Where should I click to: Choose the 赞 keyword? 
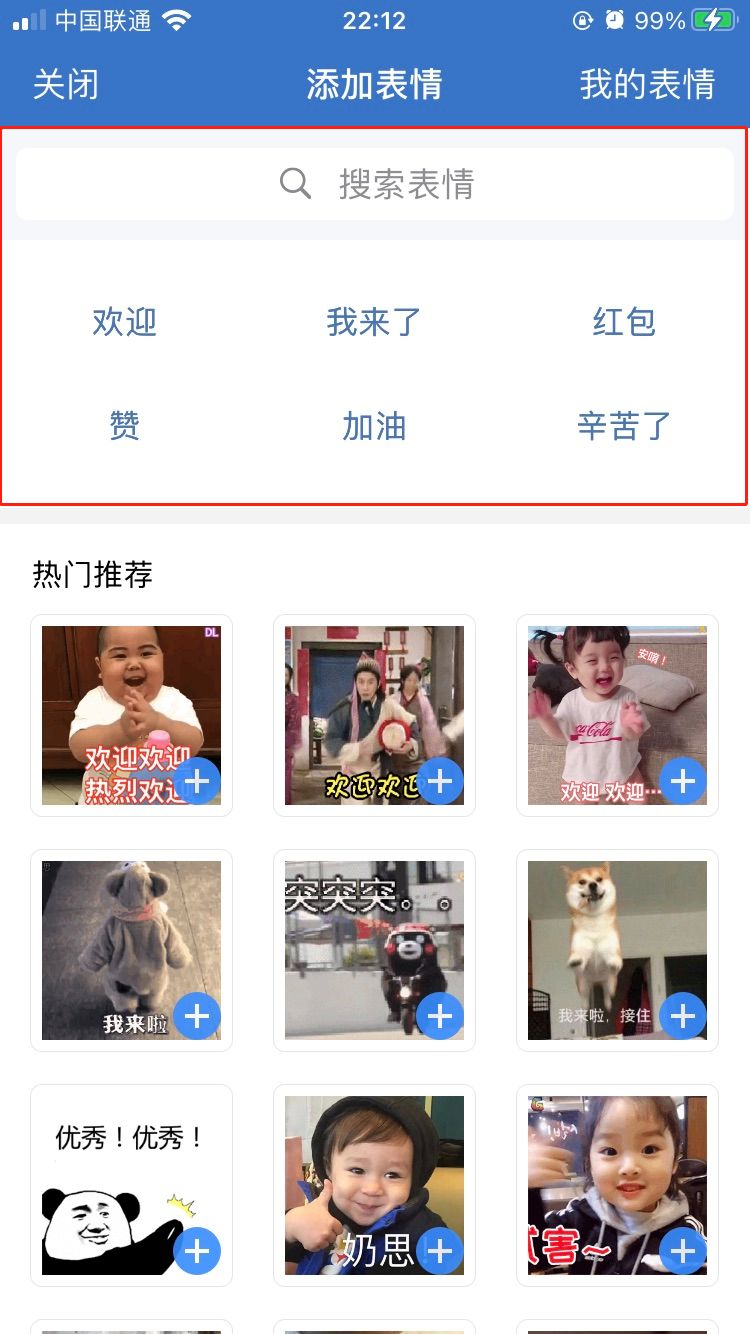[x=125, y=426]
